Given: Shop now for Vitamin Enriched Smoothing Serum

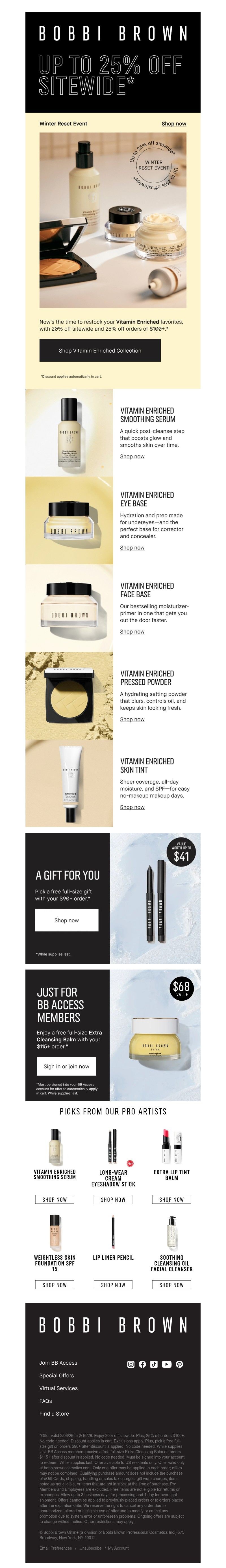Looking at the screenshot, I should (x=132, y=456).
